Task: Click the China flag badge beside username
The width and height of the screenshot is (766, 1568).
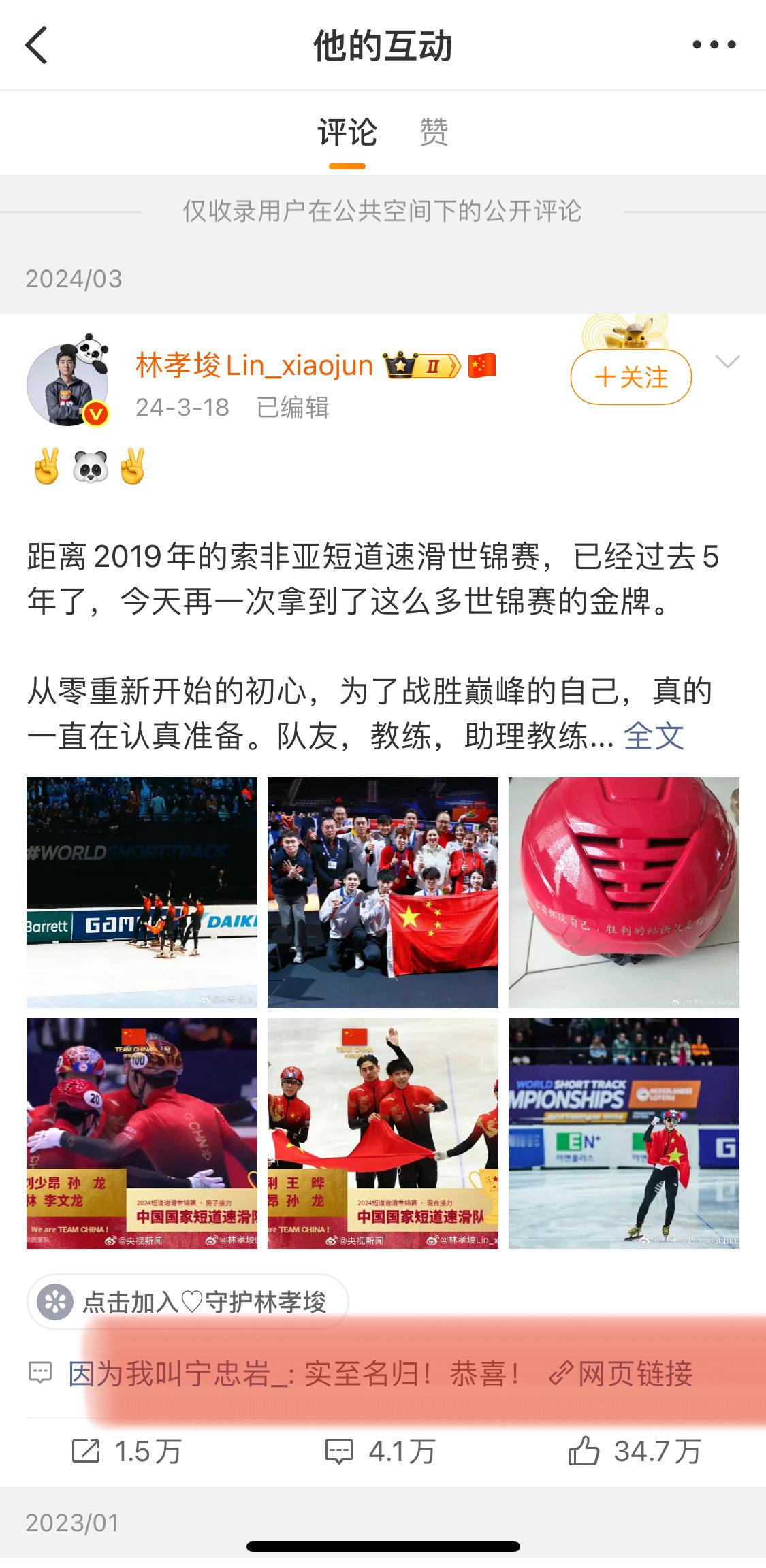Action: click(x=483, y=365)
